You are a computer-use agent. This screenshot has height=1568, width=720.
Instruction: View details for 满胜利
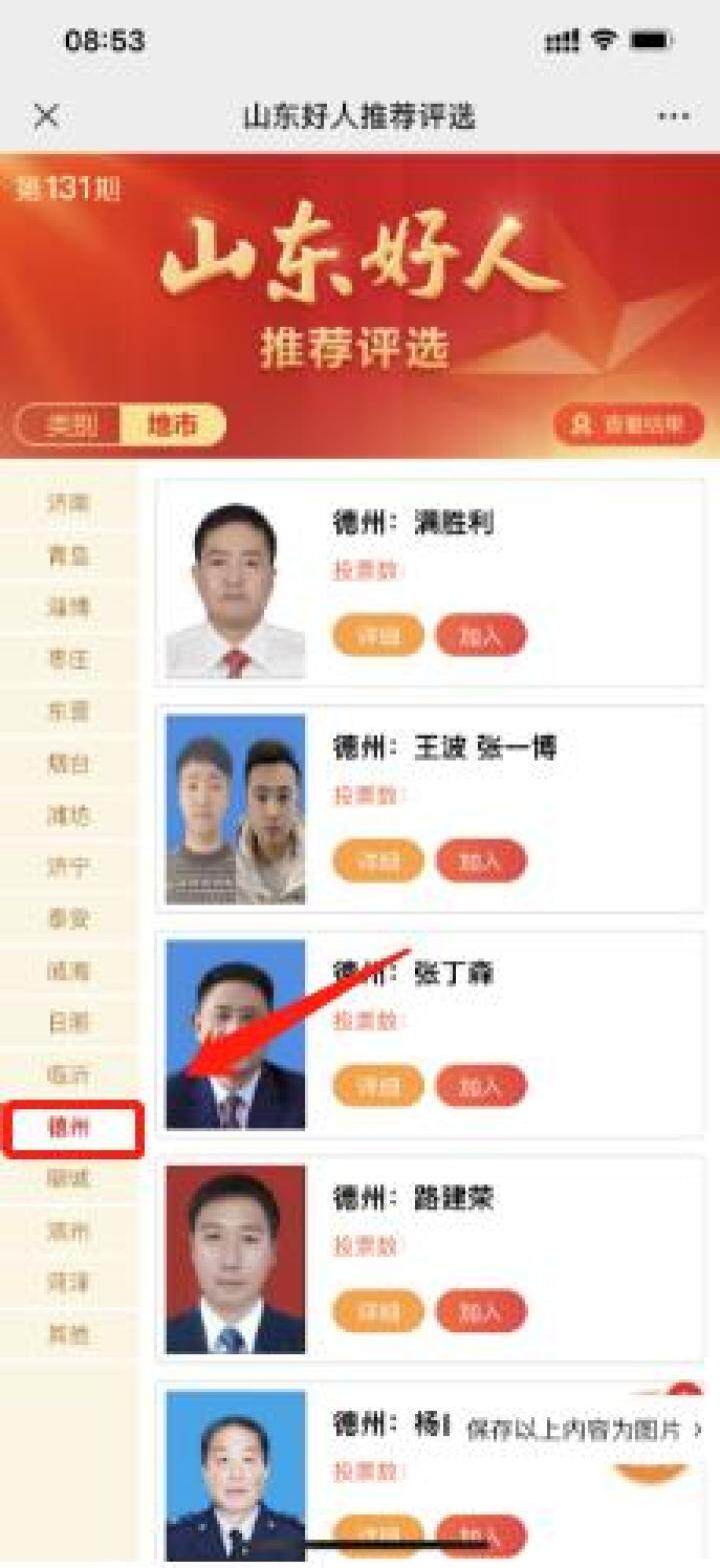click(x=378, y=636)
